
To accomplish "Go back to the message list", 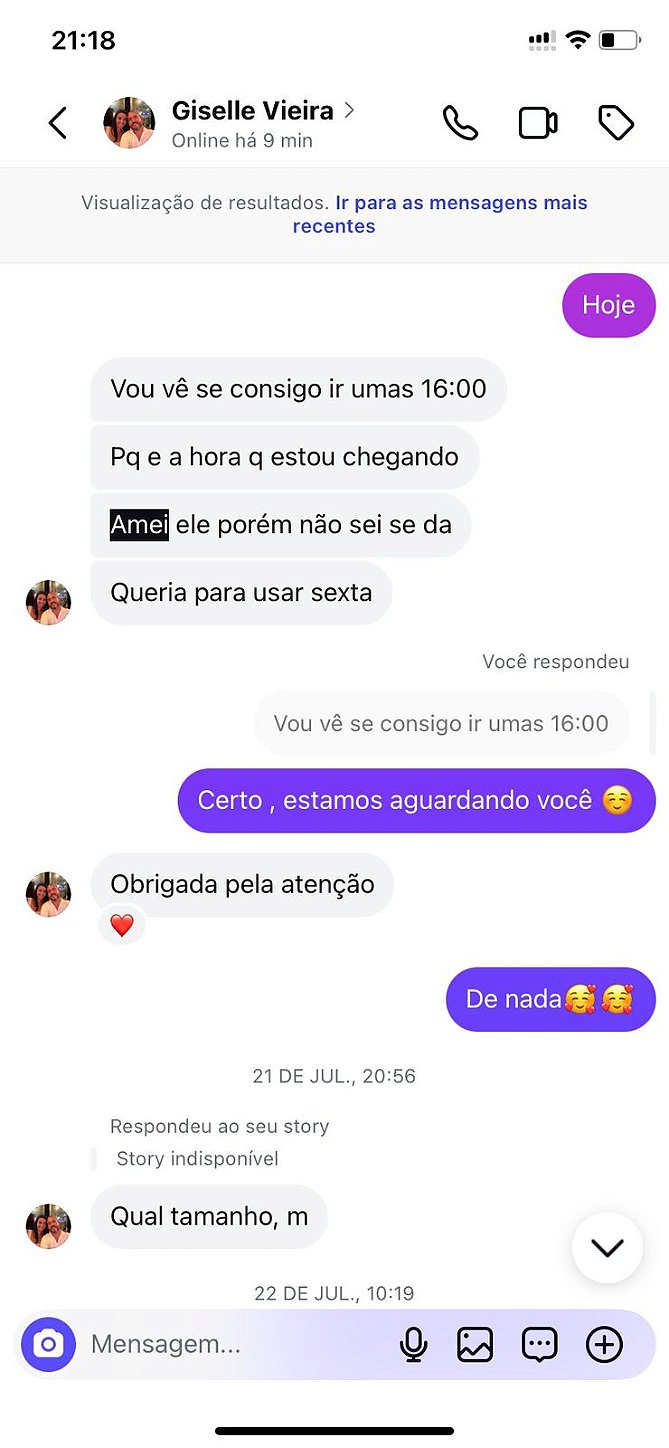I will click(x=58, y=123).
